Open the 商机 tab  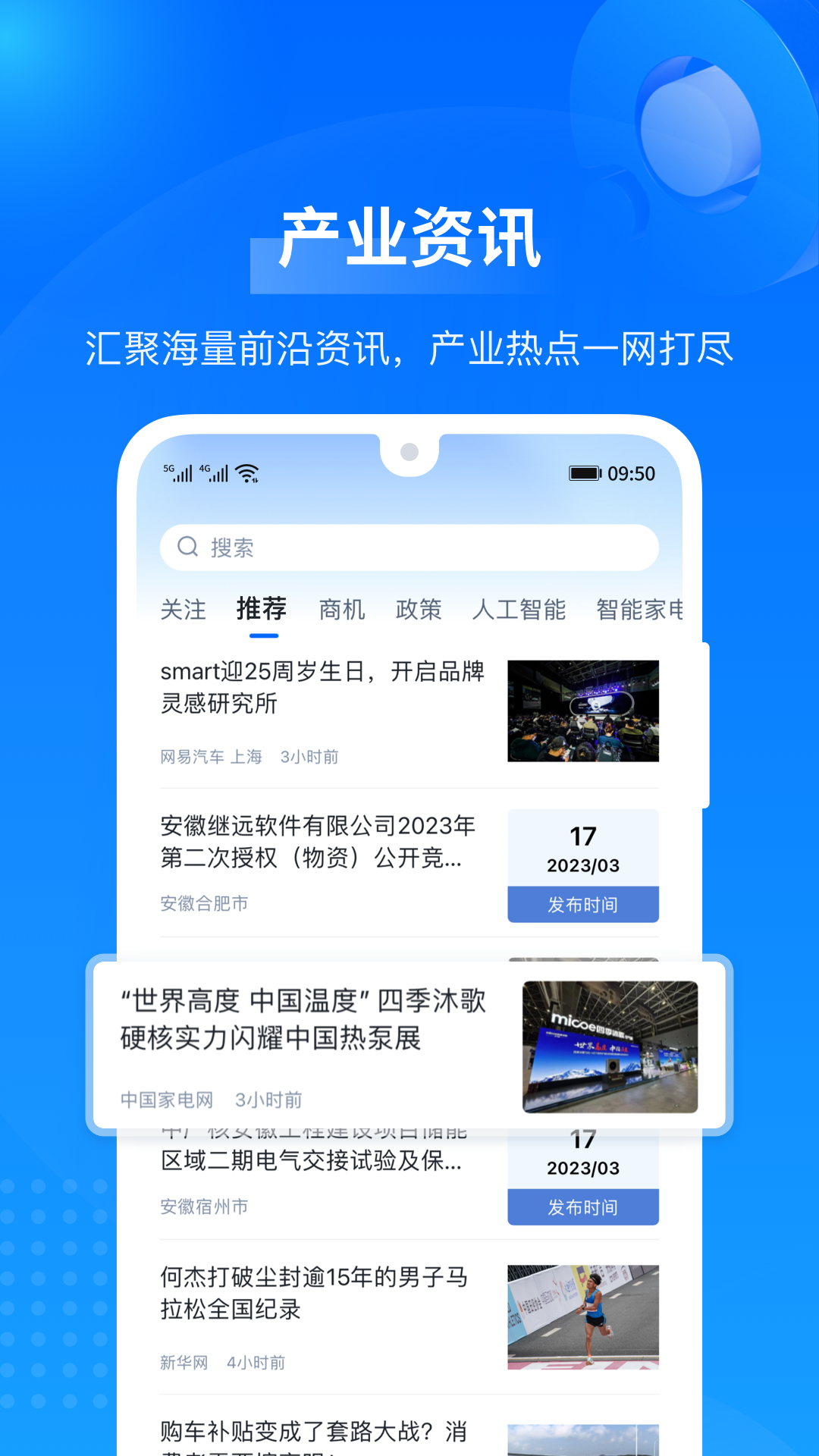click(x=341, y=609)
